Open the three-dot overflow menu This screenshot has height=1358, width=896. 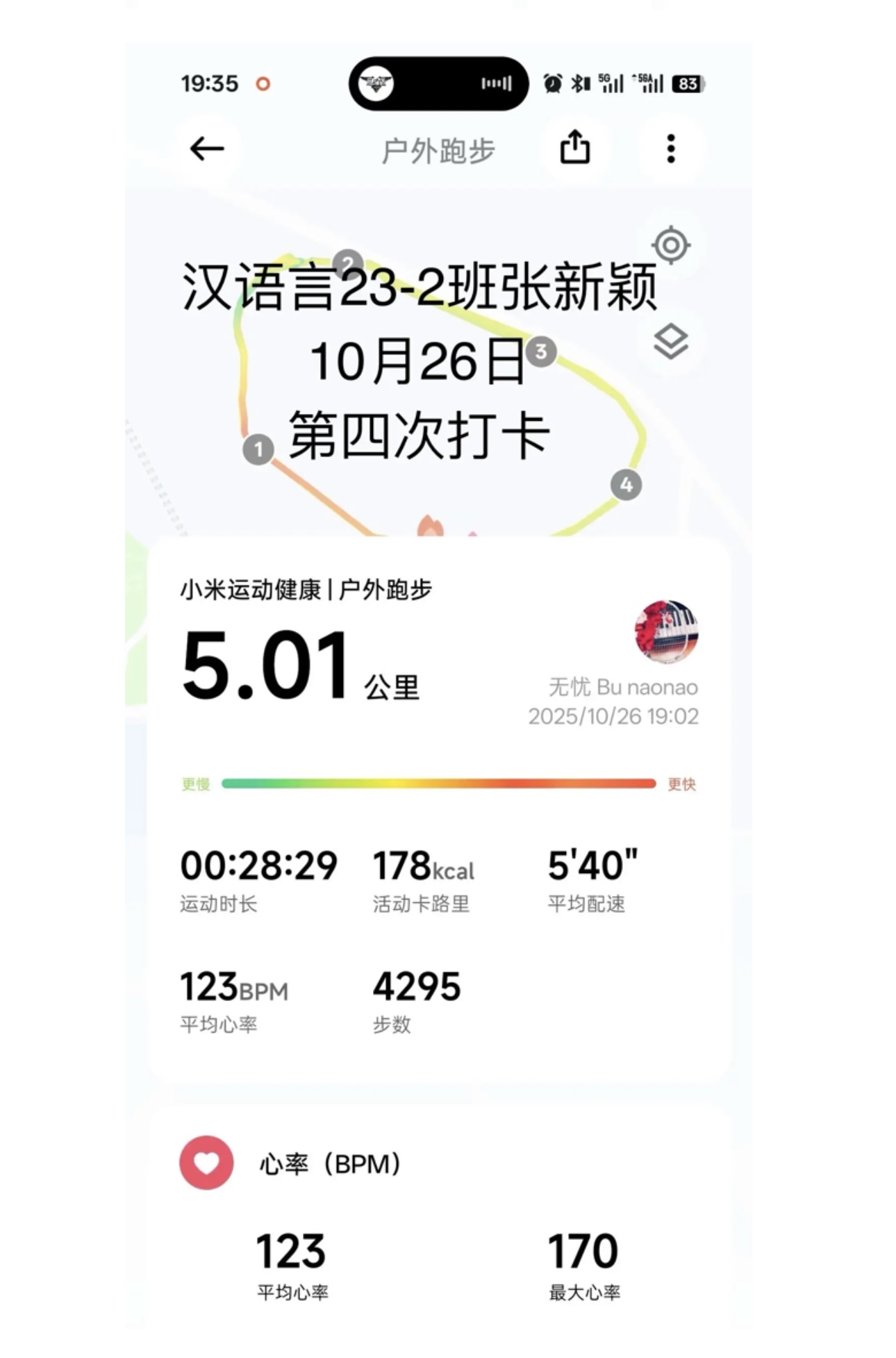coord(670,149)
